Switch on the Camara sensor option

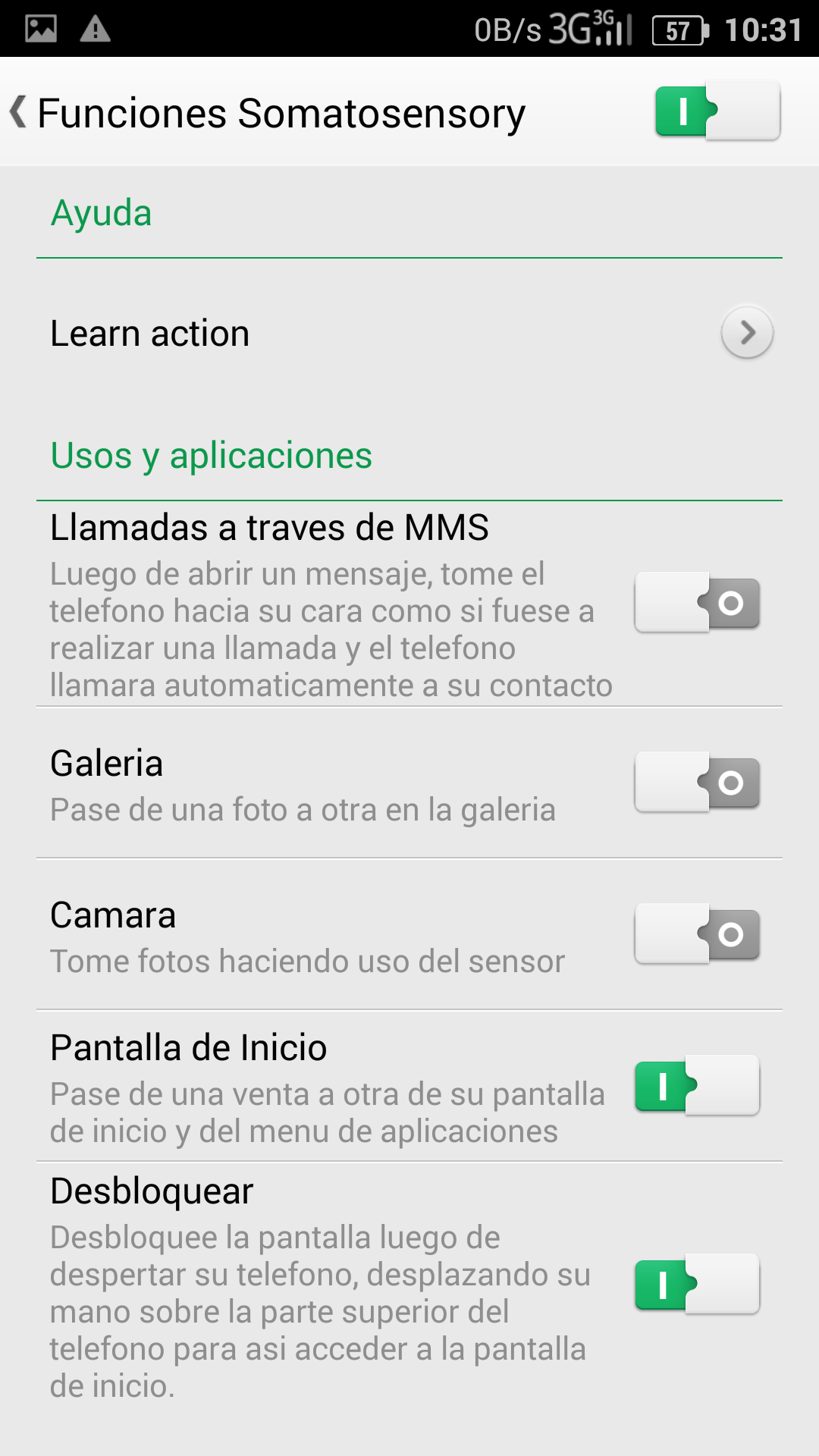(697, 934)
